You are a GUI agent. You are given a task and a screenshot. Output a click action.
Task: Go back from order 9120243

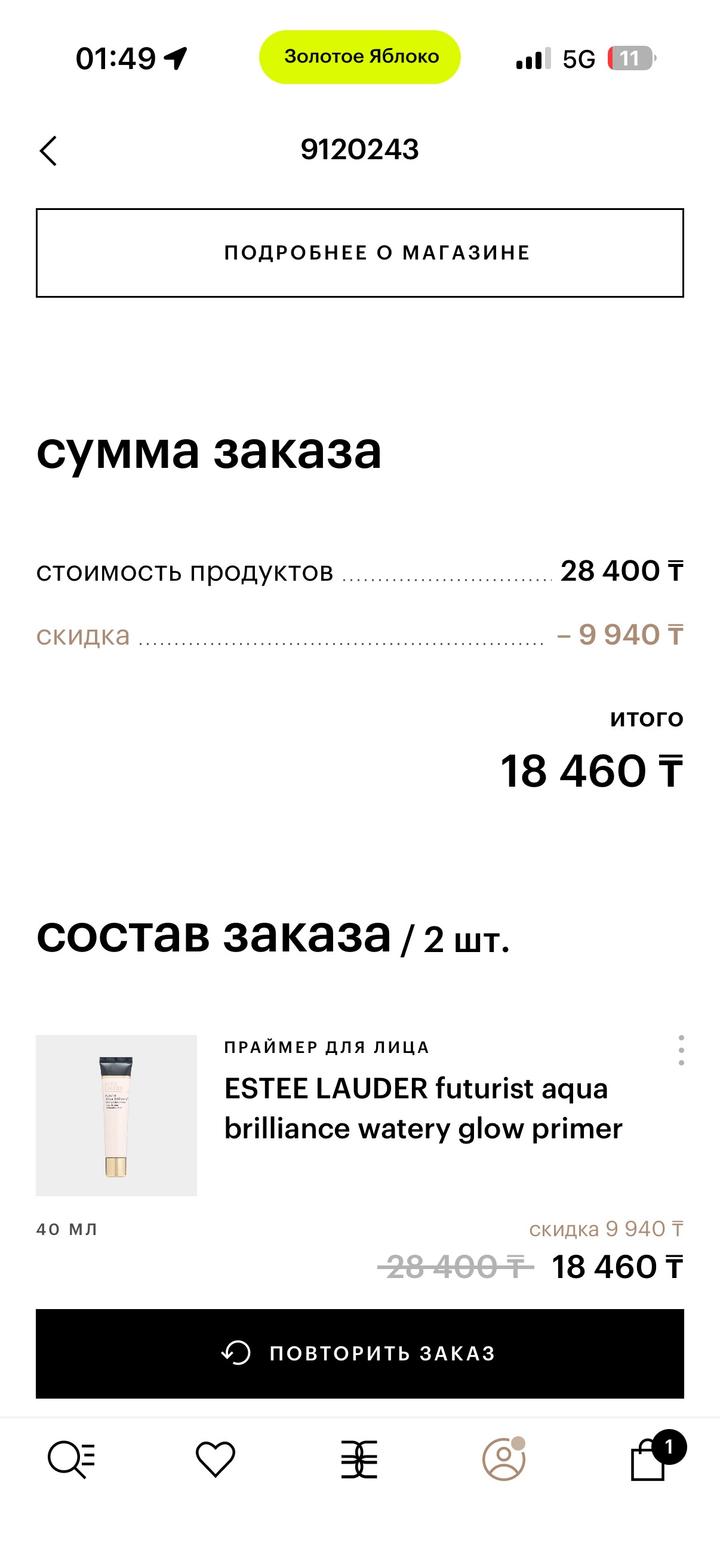[48, 151]
